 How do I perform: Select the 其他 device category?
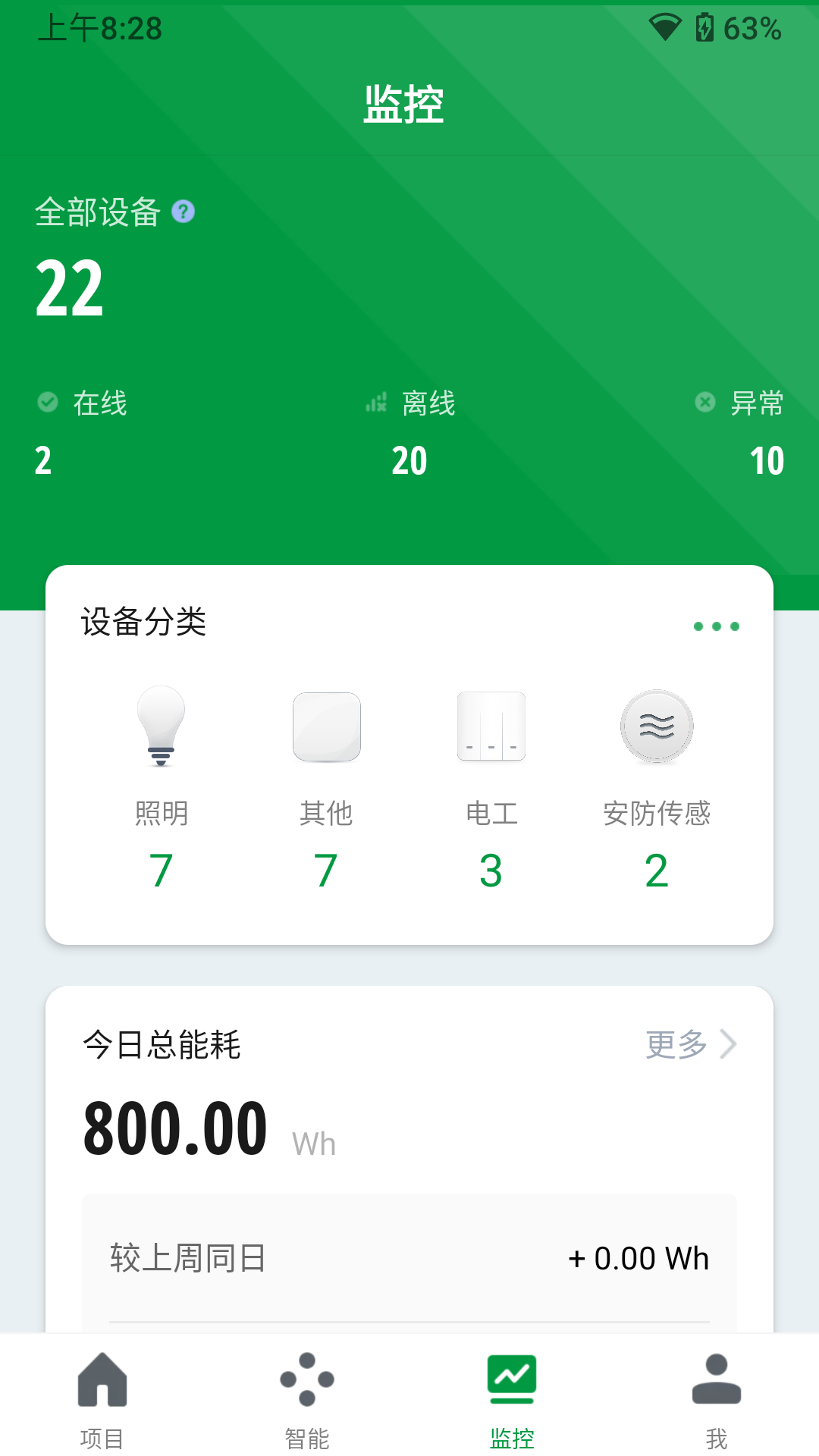(326, 787)
